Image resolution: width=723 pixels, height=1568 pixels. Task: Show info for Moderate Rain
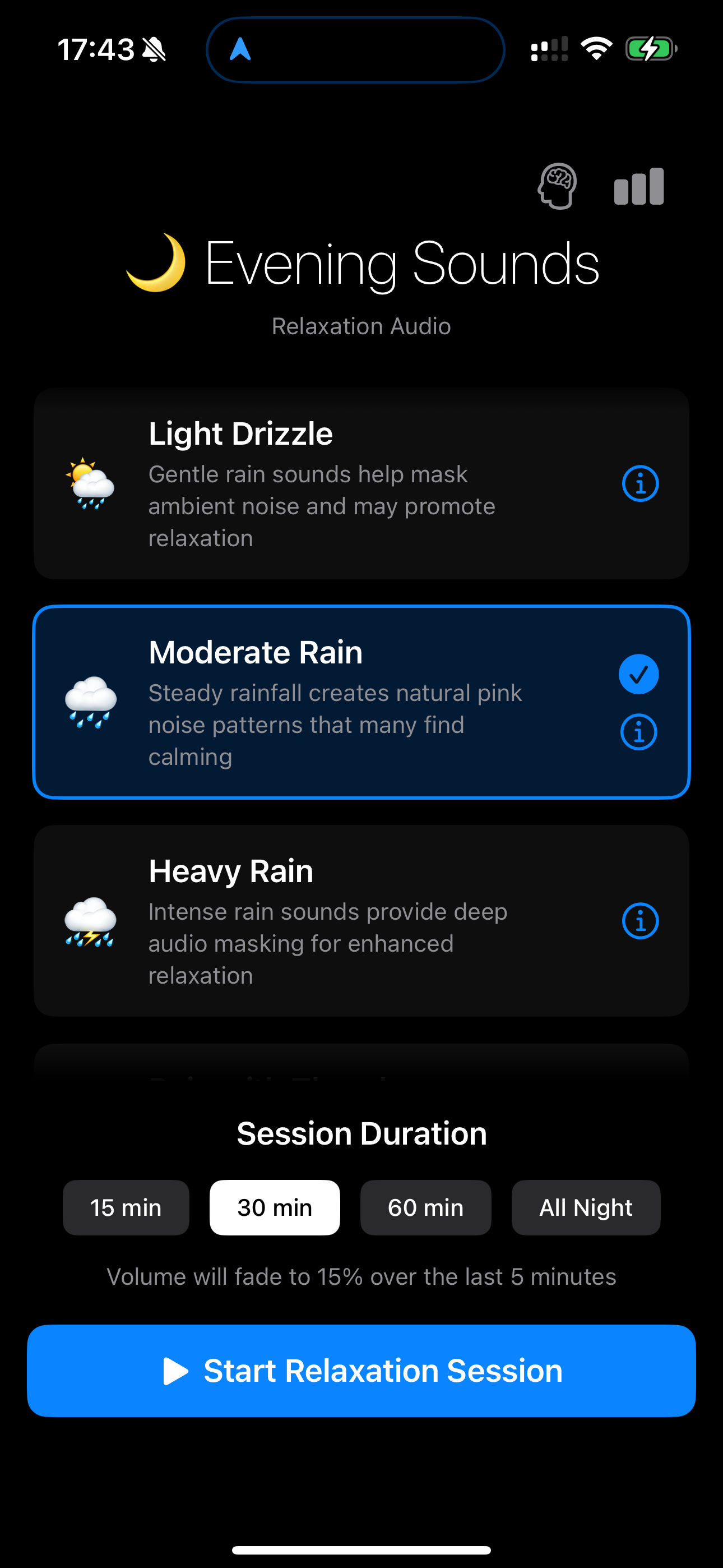coord(638,732)
